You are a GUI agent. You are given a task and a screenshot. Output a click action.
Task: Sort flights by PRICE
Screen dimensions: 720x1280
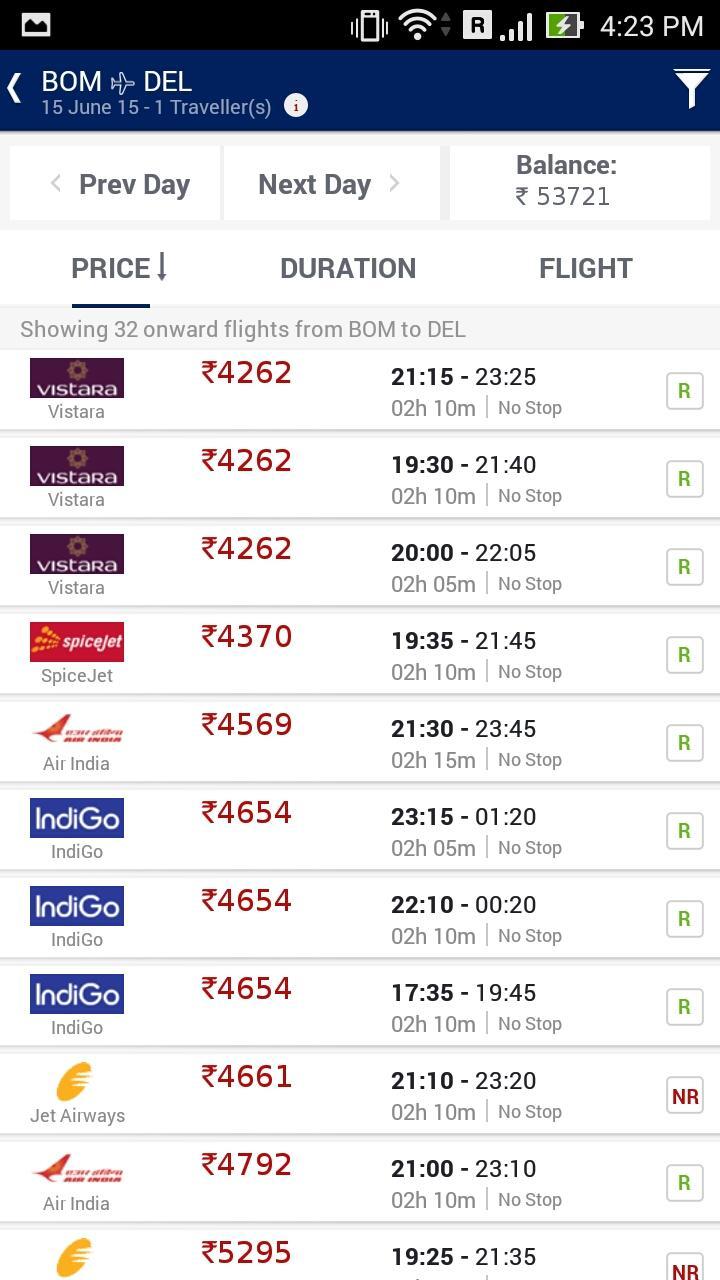pyautogui.click(x=111, y=268)
